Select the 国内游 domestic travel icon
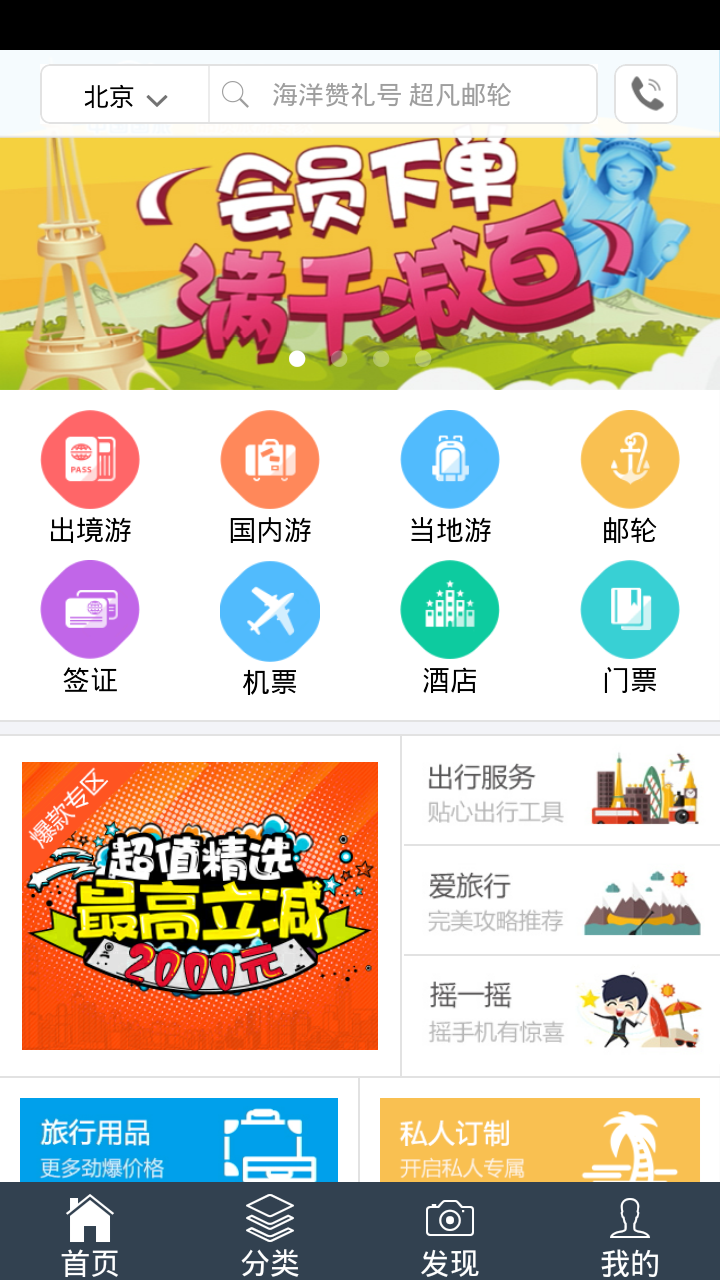The height and width of the screenshot is (1280, 720). pos(270,458)
